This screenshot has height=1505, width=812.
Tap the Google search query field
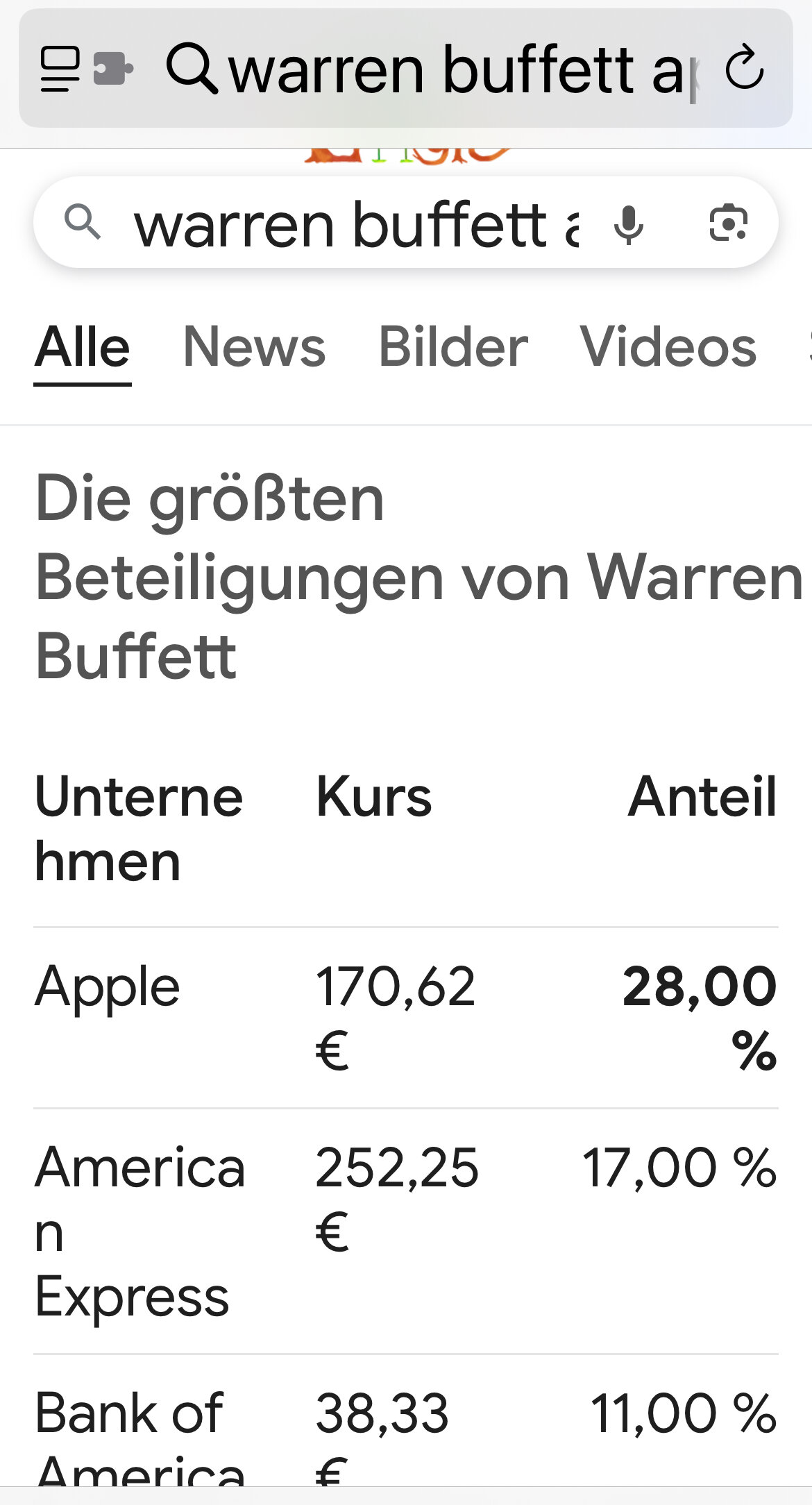coord(354,224)
